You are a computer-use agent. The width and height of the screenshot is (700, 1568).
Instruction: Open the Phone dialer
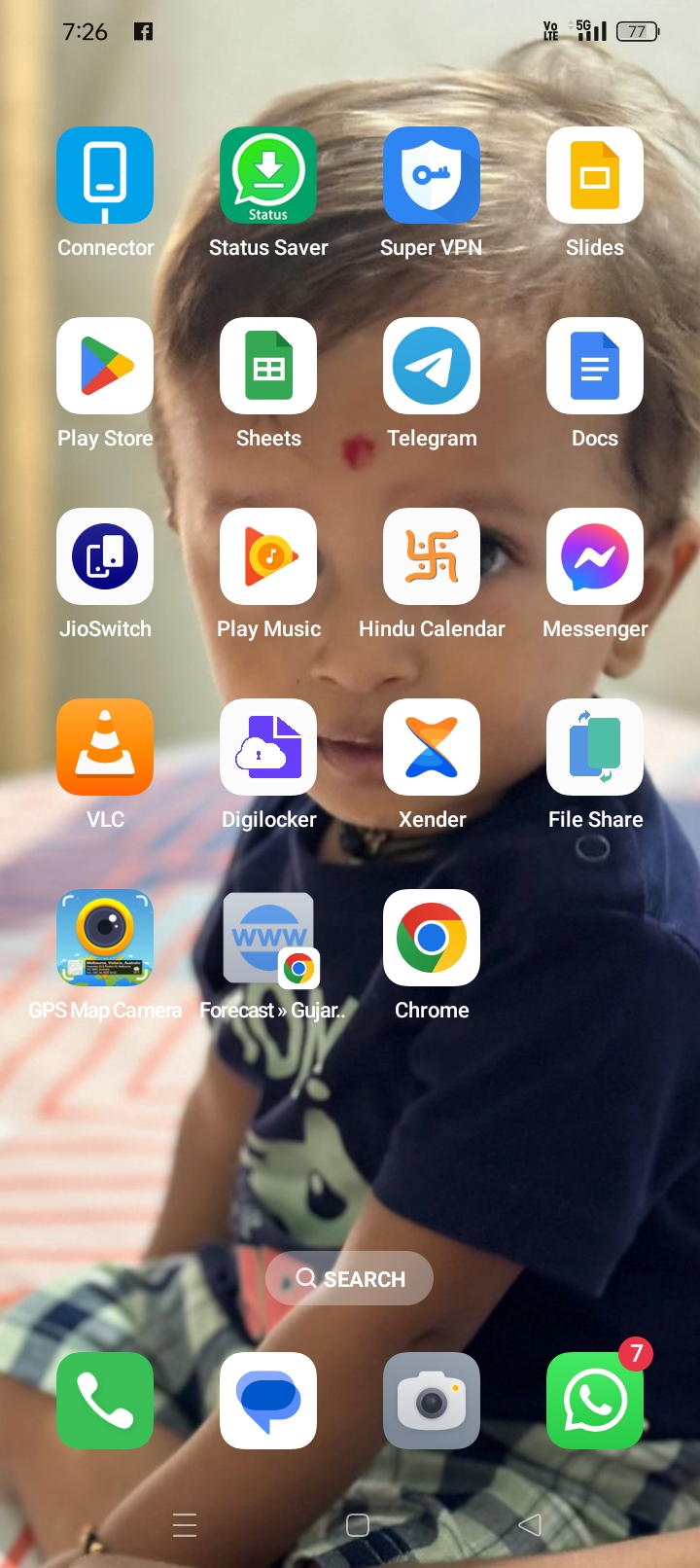(105, 1401)
